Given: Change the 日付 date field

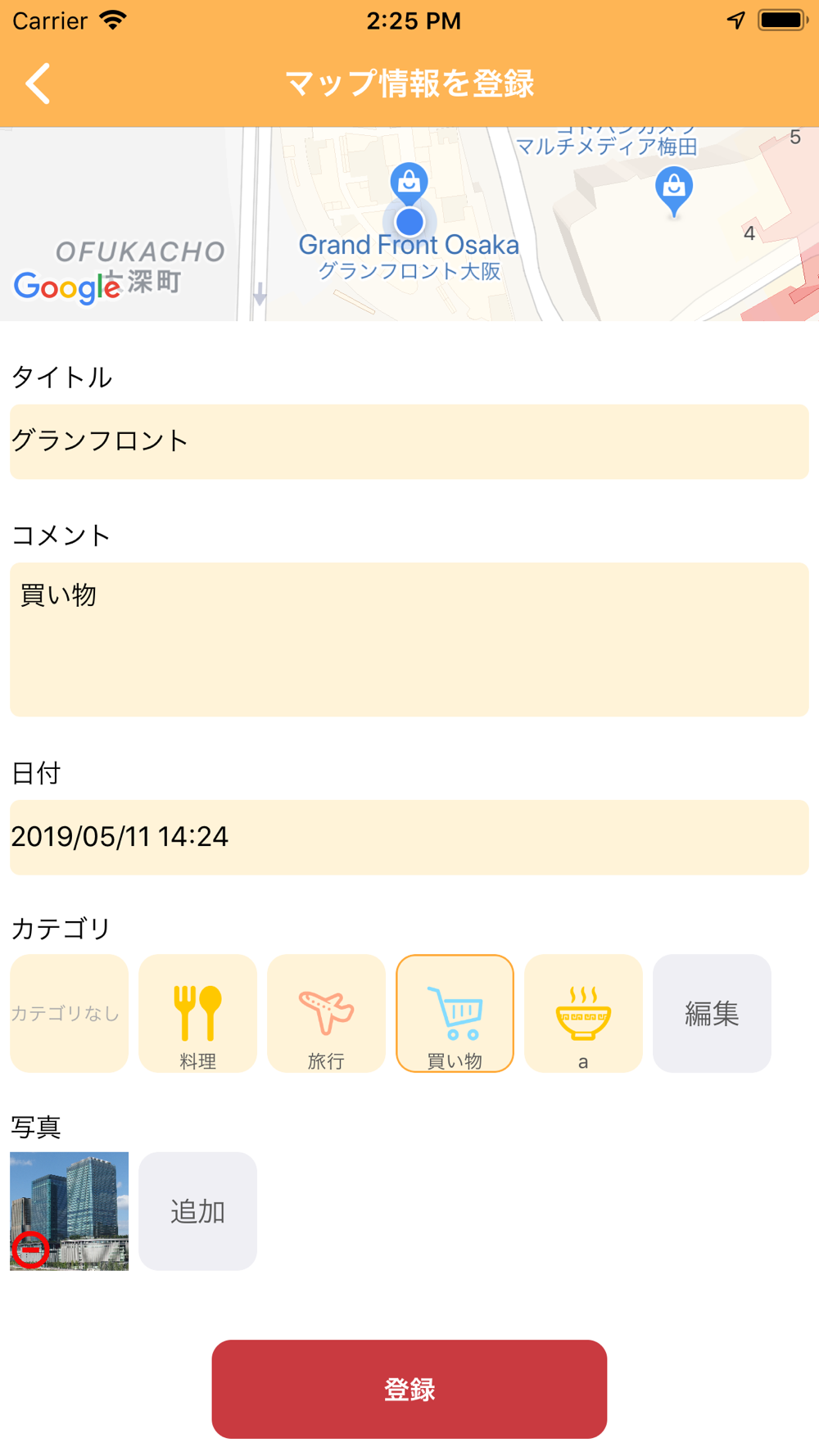Looking at the screenshot, I should point(409,837).
